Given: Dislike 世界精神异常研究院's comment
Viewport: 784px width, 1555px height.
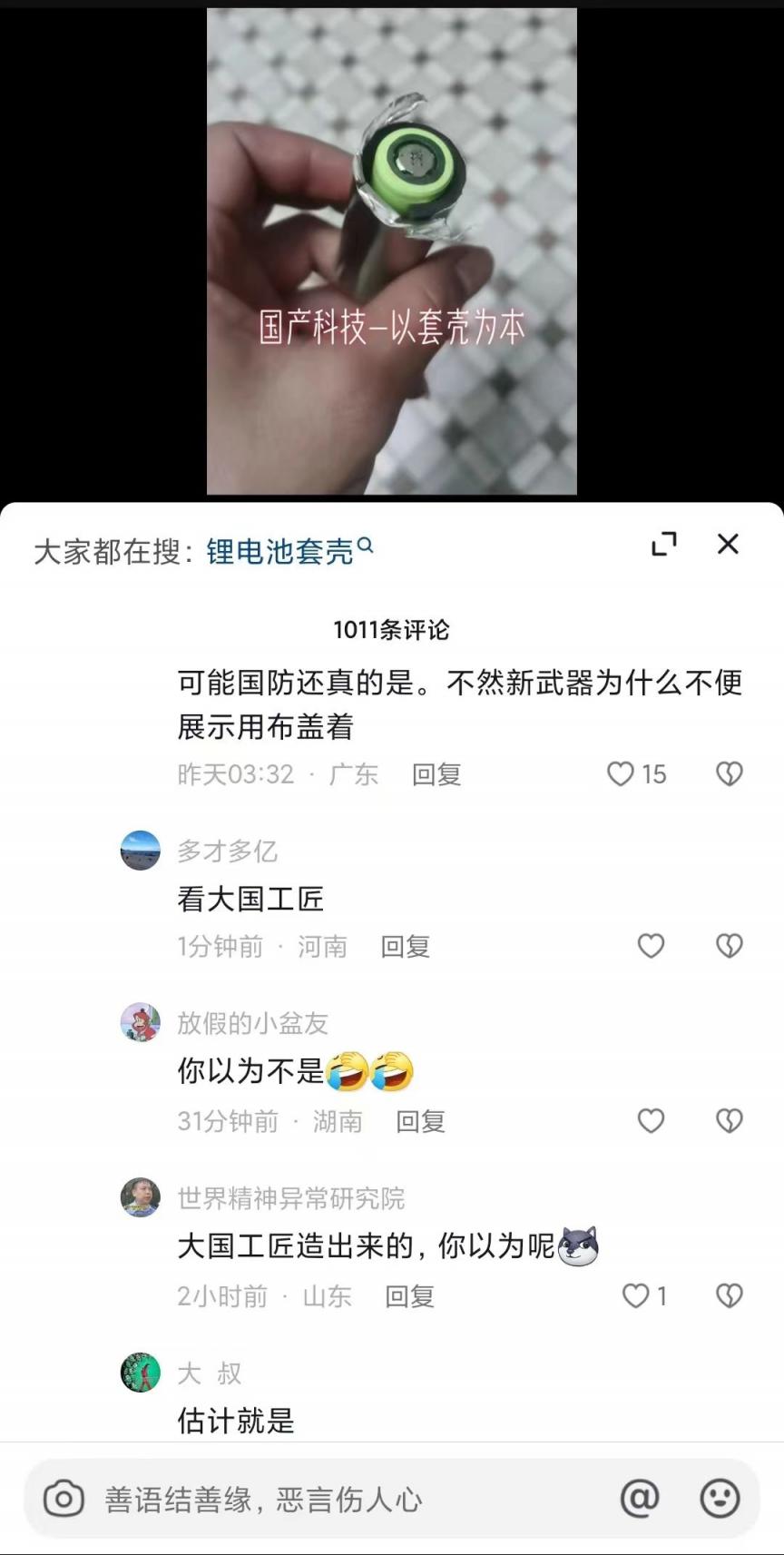Looking at the screenshot, I should pos(730,1296).
